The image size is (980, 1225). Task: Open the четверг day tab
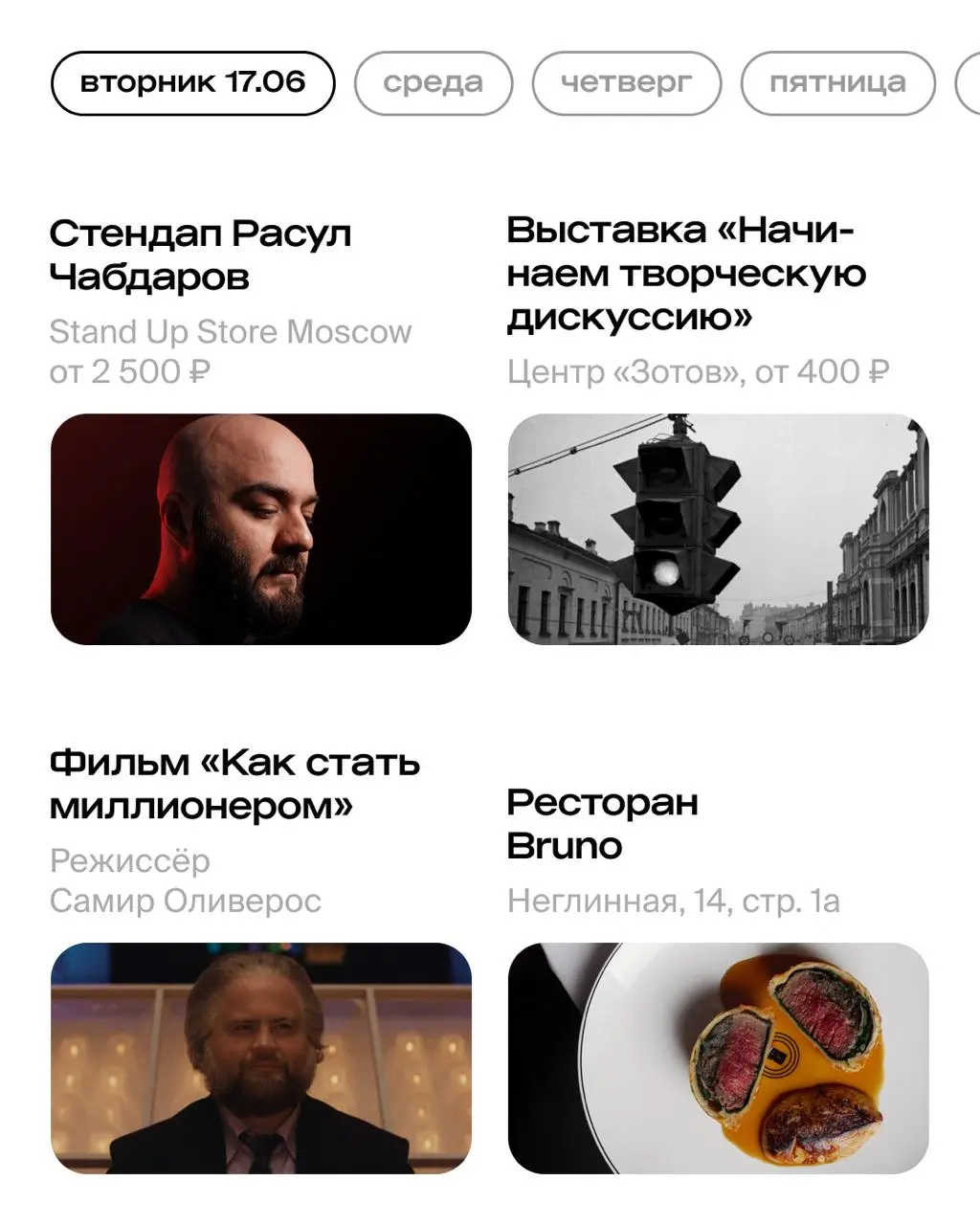point(628,82)
